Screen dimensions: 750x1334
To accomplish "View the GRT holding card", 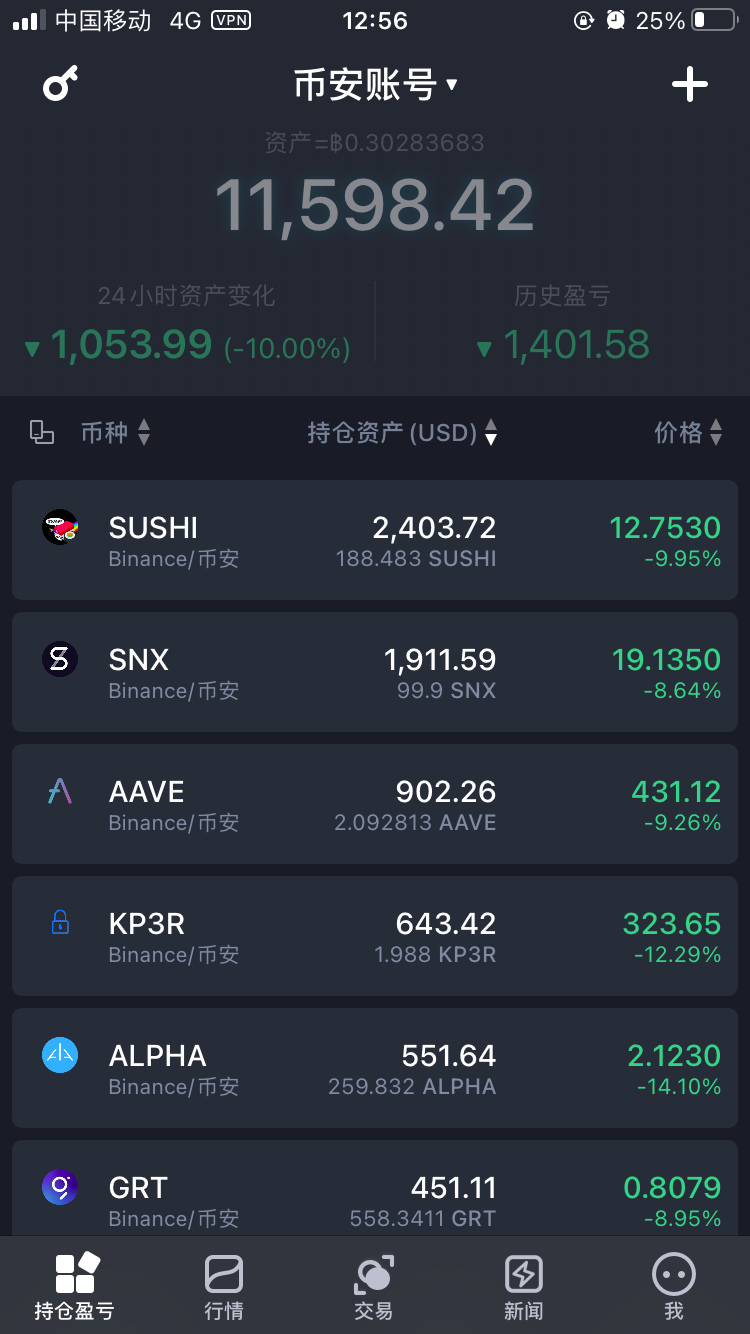I will pyautogui.click(x=375, y=1190).
